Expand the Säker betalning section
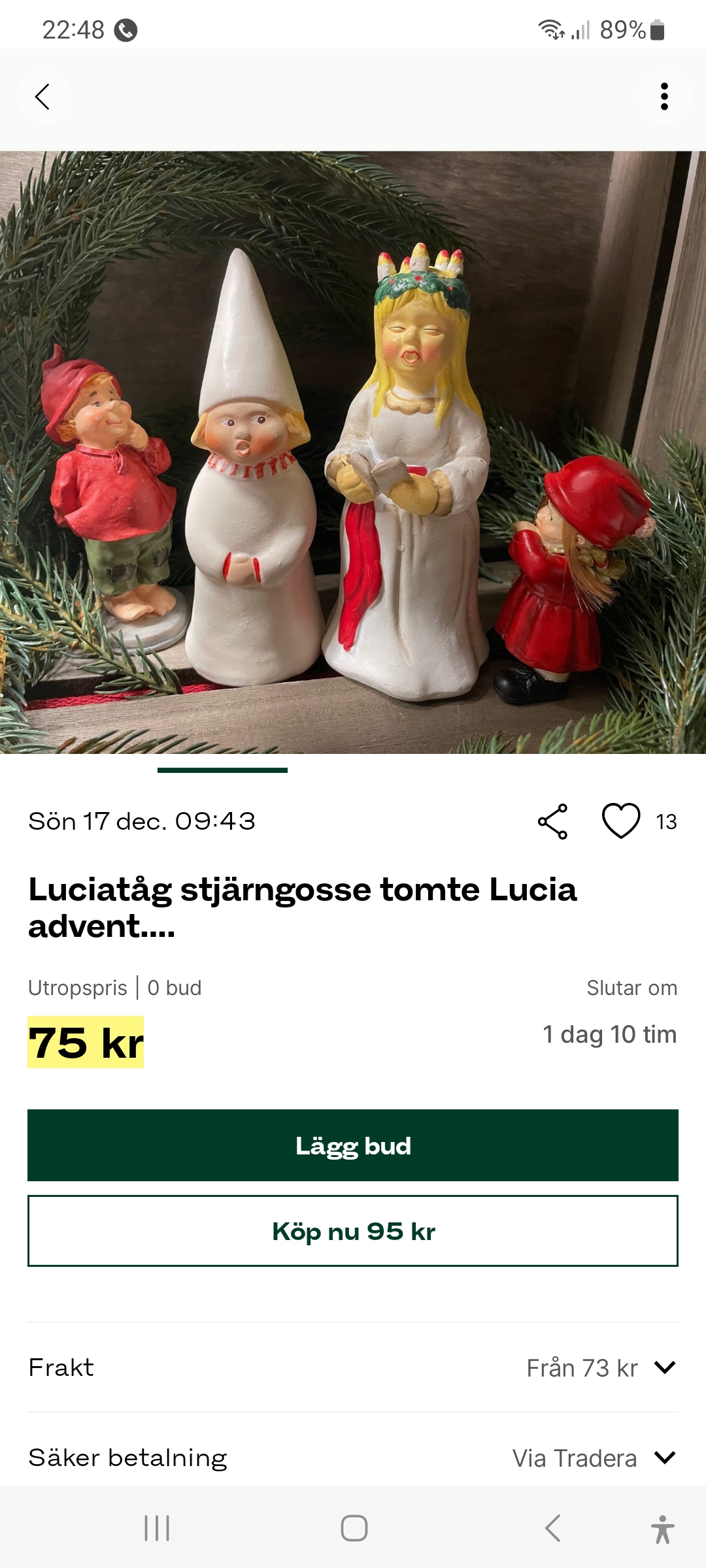Image resolution: width=706 pixels, height=1568 pixels. coord(664,1458)
